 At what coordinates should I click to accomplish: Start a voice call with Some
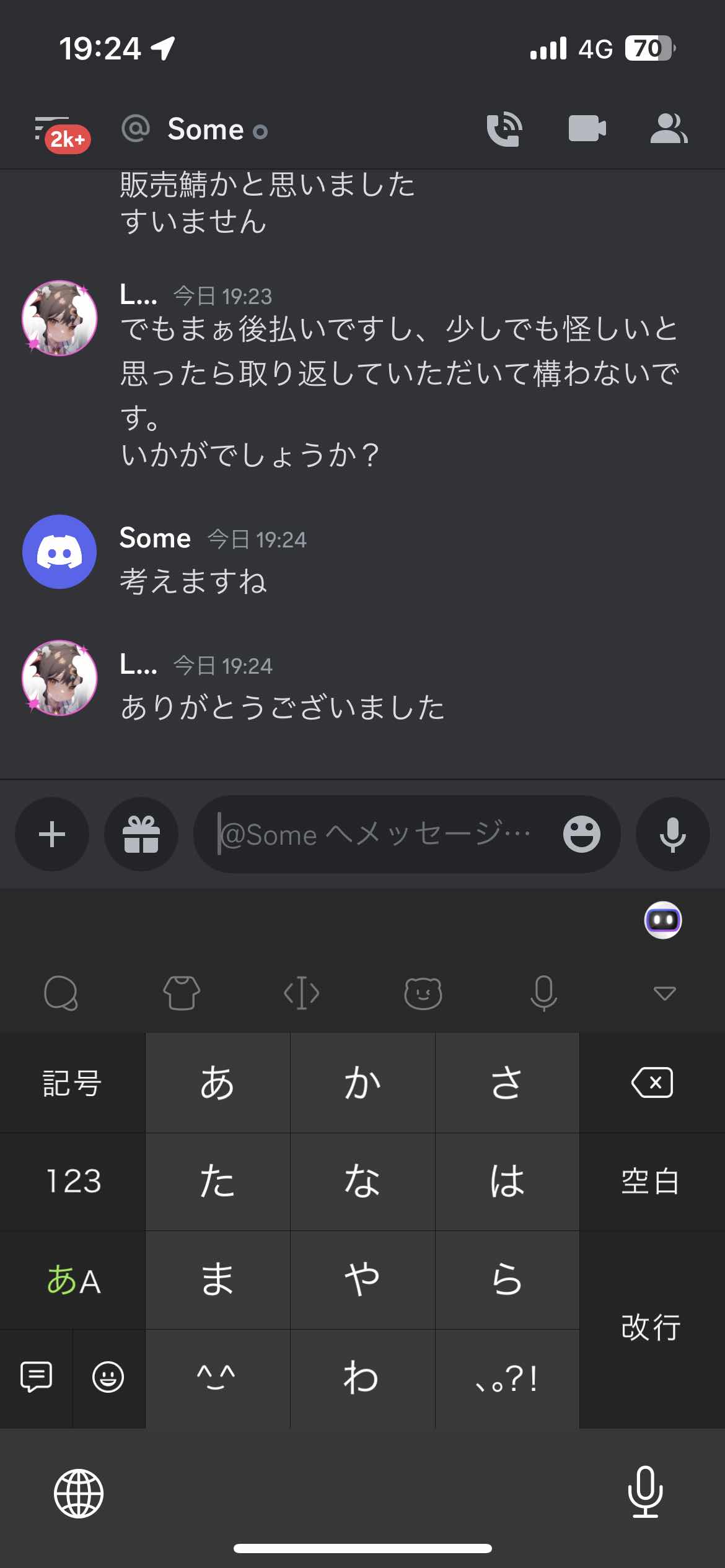[x=504, y=129]
